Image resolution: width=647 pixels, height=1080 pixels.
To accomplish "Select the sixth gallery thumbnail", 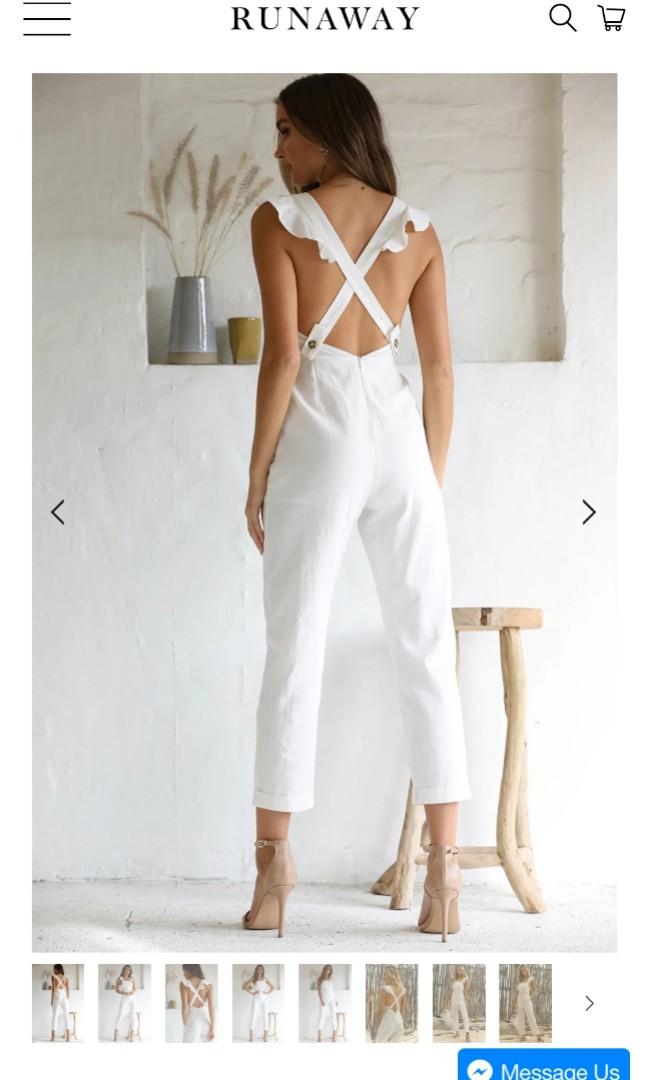I will tap(392, 1003).
